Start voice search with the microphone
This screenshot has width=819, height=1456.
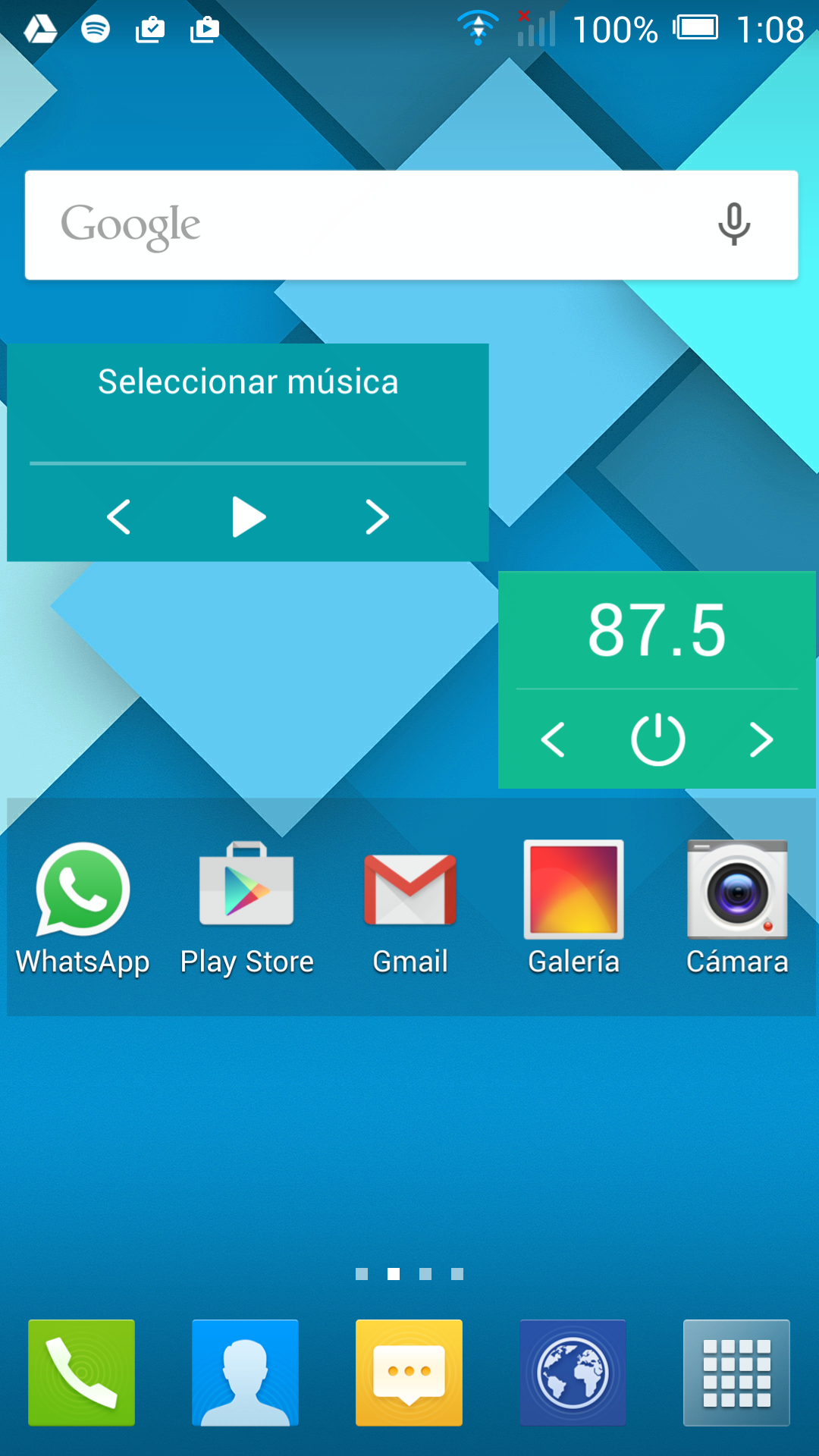pyautogui.click(x=733, y=224)
